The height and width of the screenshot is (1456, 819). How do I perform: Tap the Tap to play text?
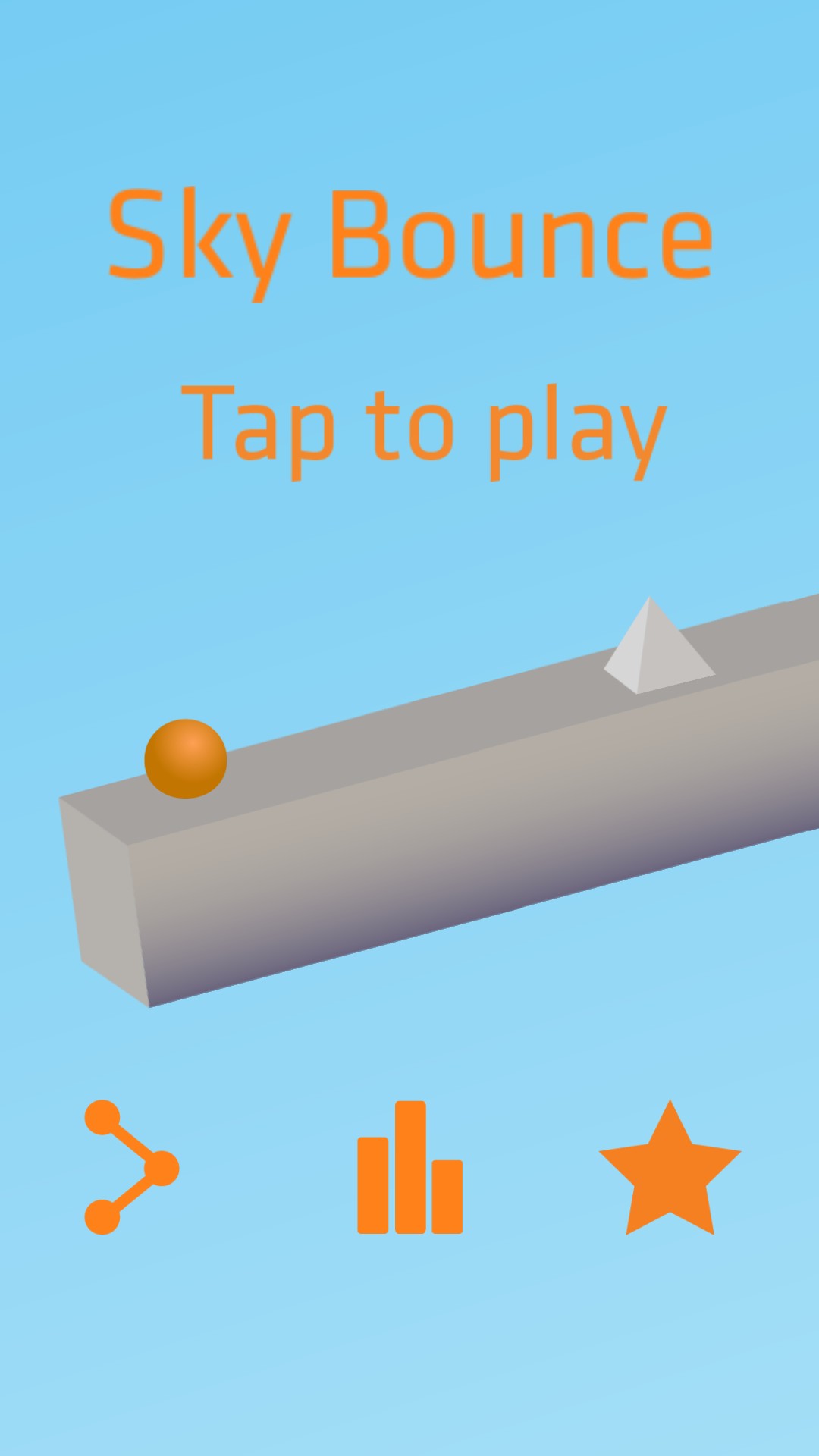(x=423, y=429)
